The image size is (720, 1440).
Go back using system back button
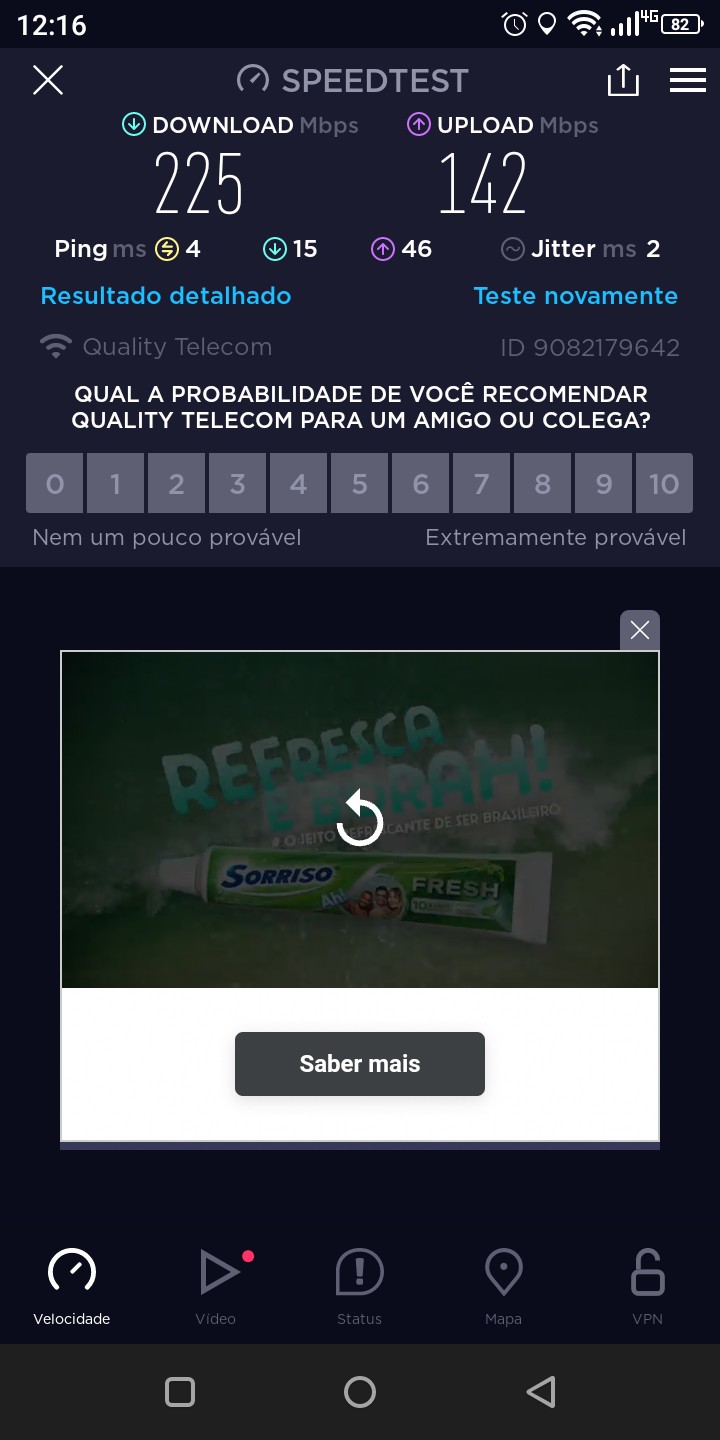(x=540, y=1392)
